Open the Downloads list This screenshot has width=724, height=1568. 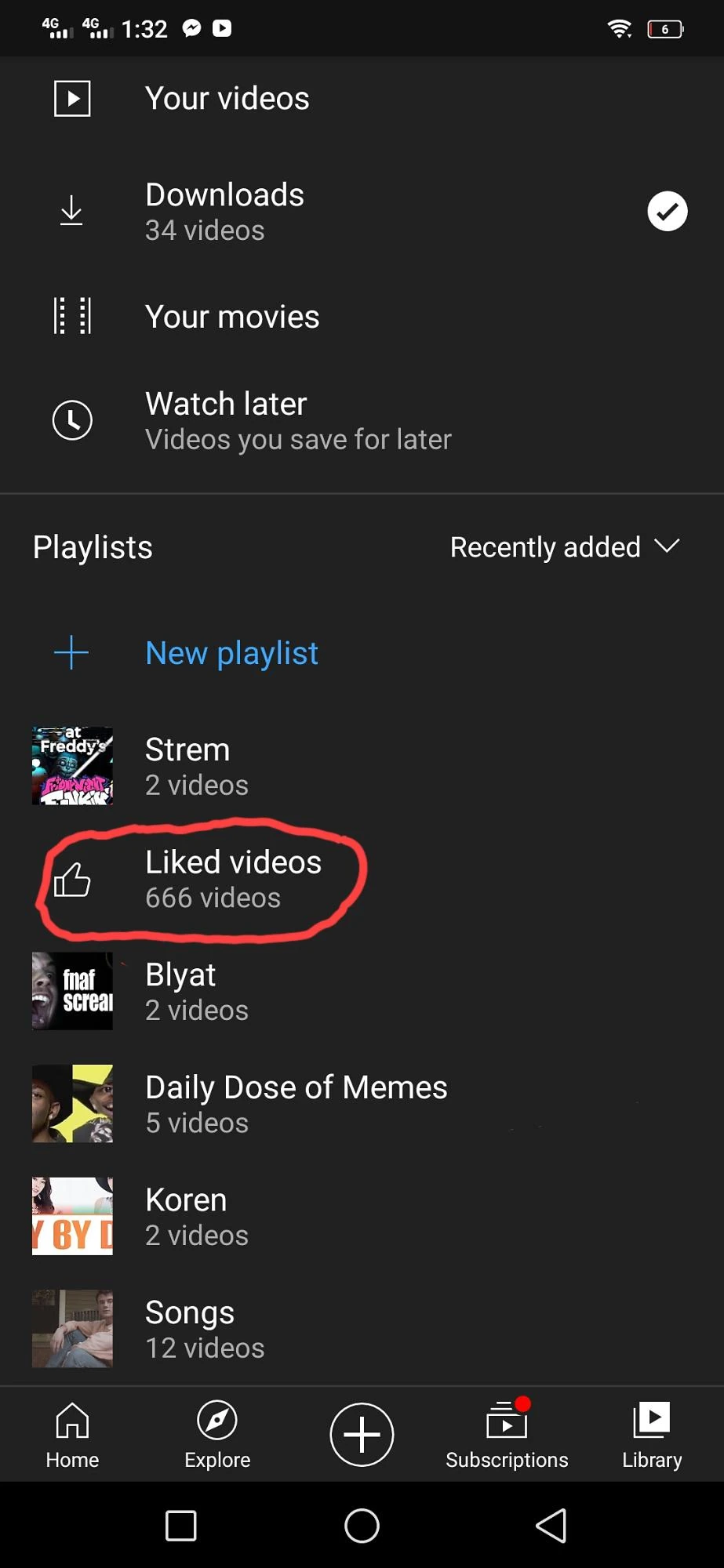(x=224, y=211)
